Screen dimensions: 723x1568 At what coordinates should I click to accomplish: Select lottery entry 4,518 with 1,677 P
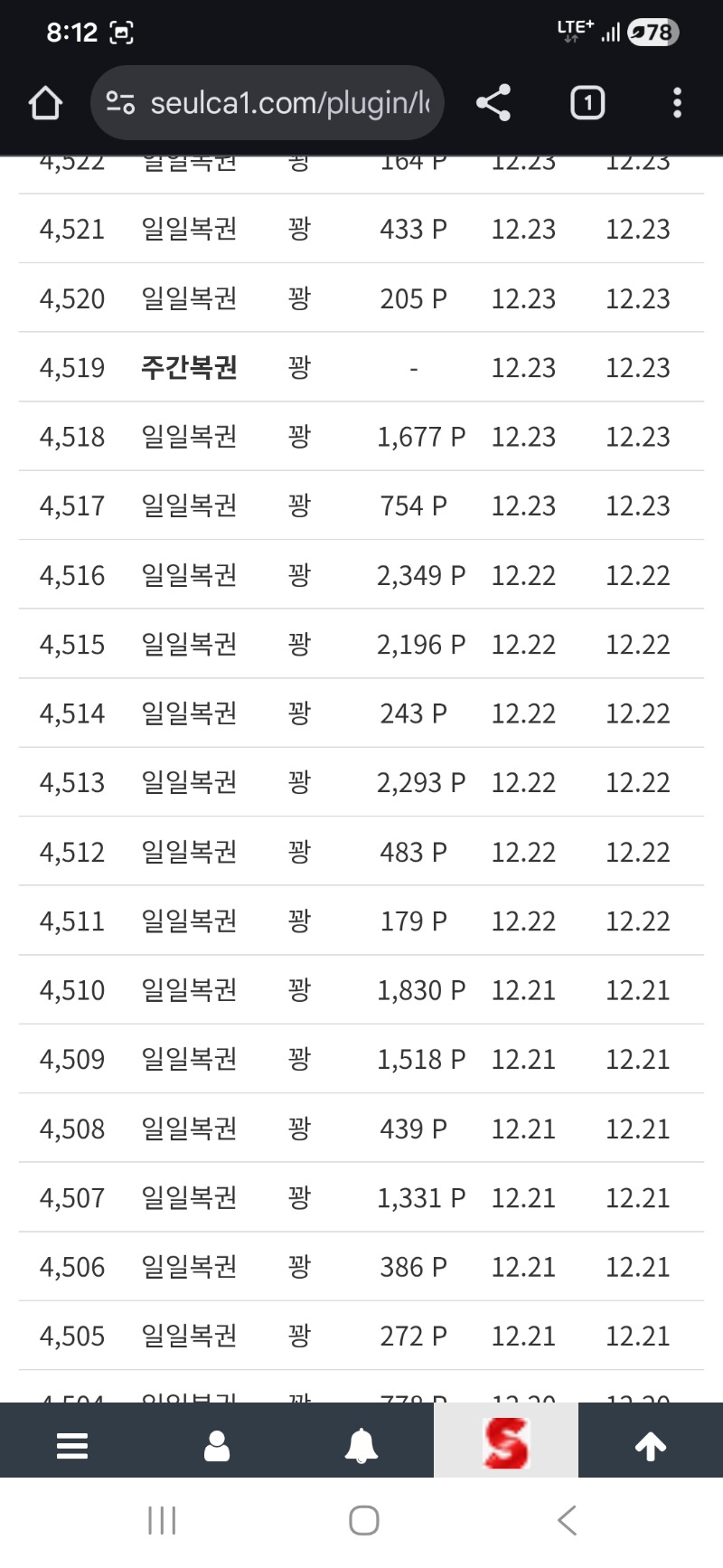361,436
